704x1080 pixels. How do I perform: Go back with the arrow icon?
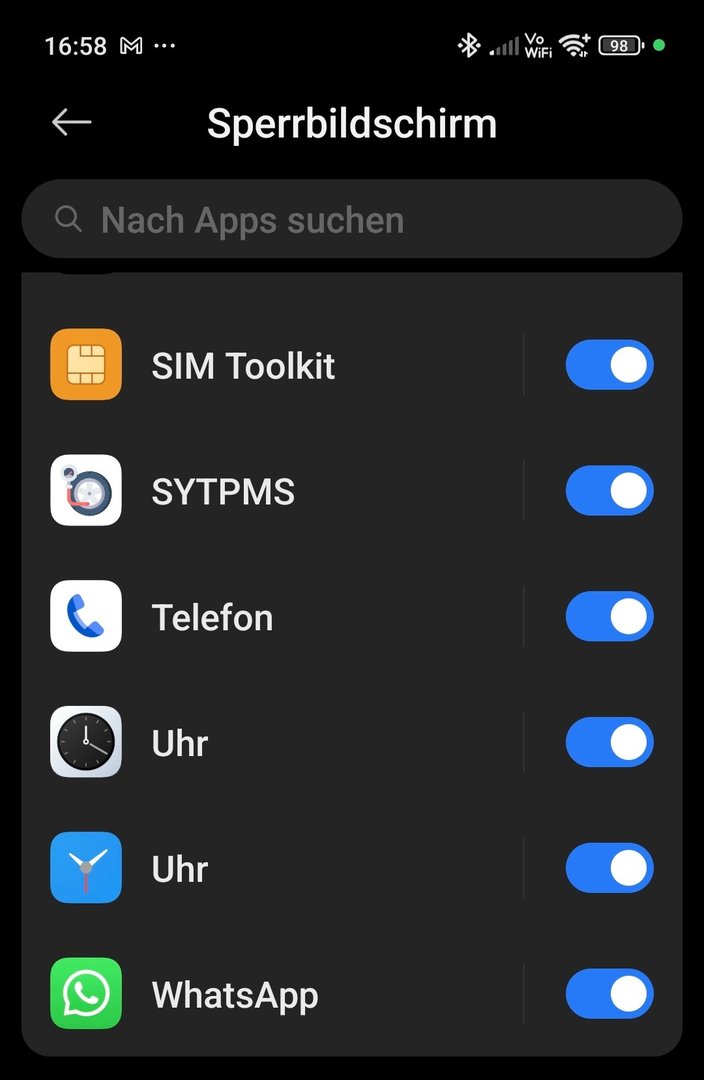71,123
